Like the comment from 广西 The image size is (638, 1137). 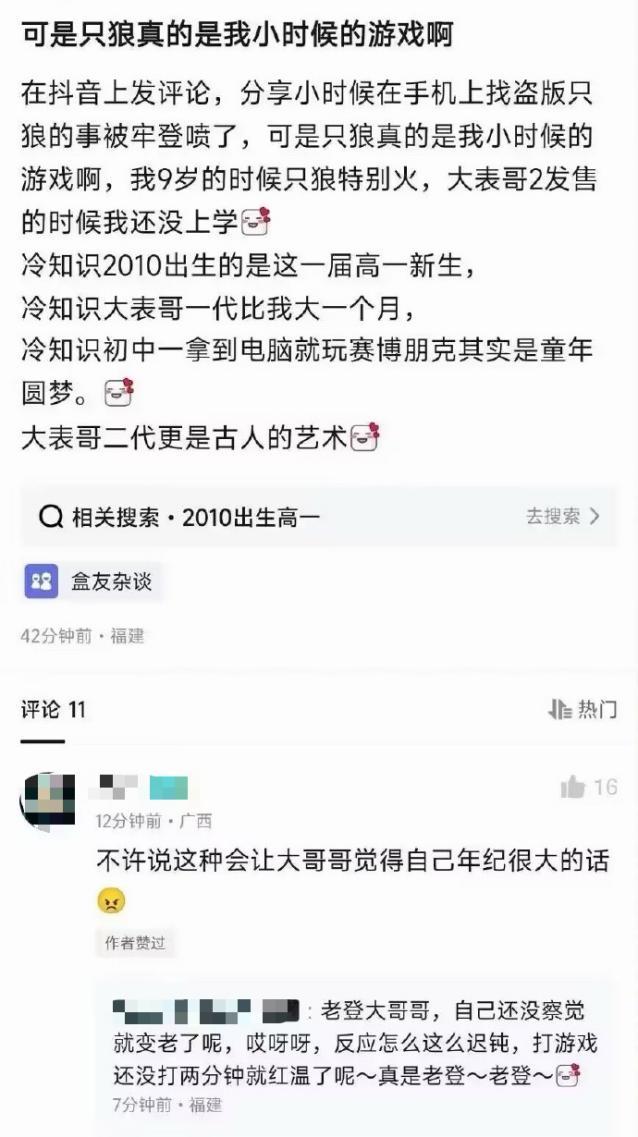pyautogui.click(x=574, y=788)
